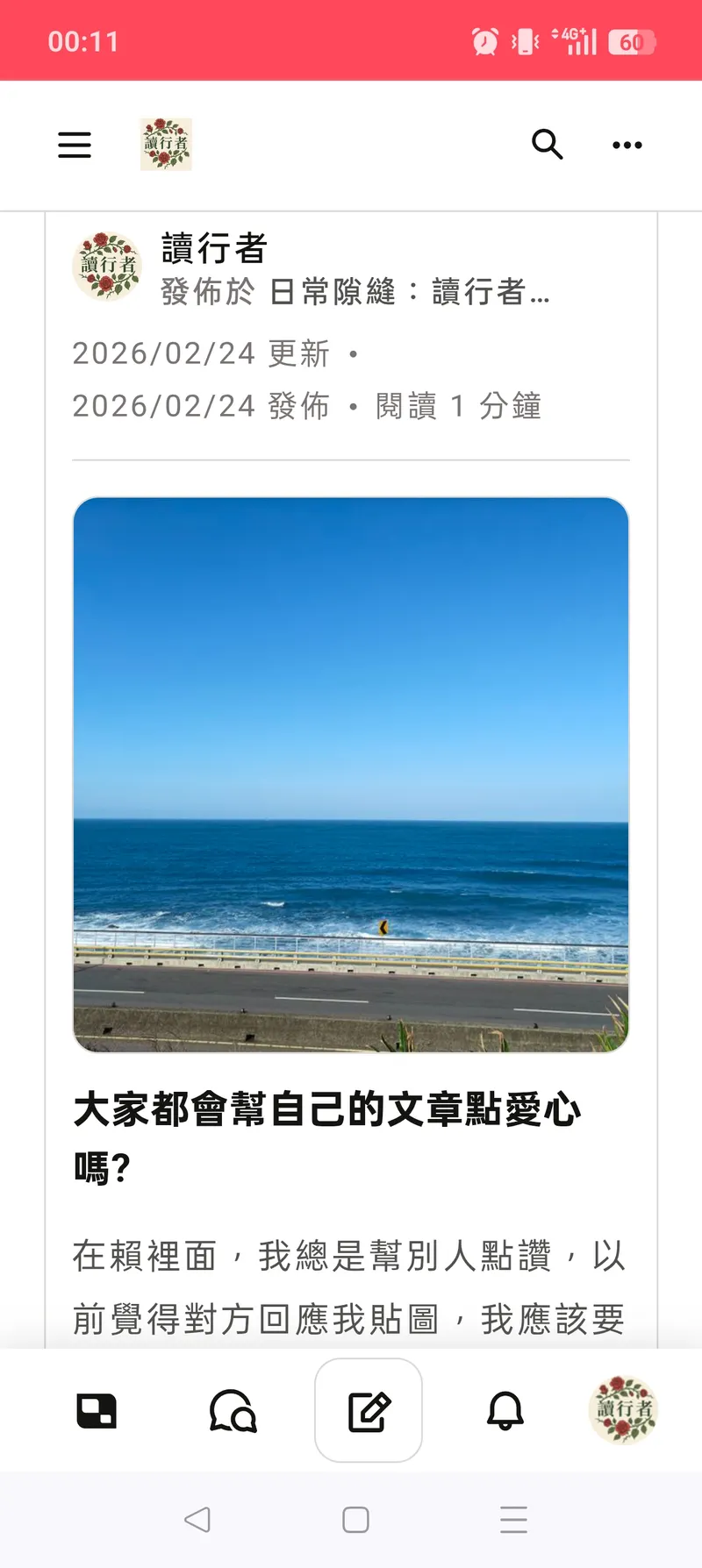702x1568 pixels.
Task: Compose a new article
Action: (x=369, y=1411)
